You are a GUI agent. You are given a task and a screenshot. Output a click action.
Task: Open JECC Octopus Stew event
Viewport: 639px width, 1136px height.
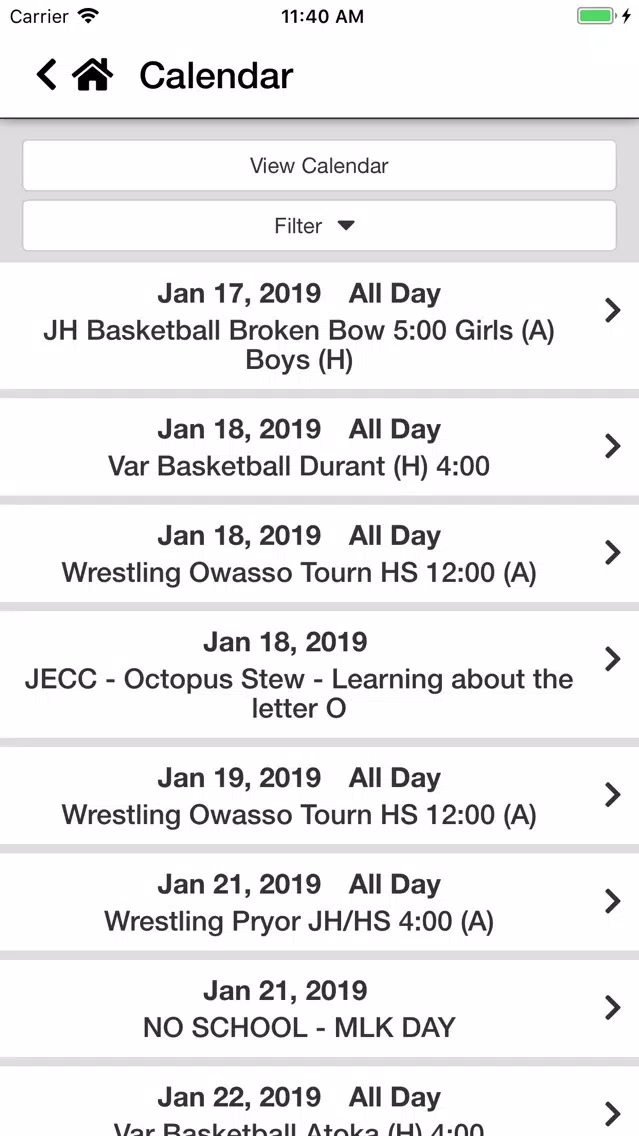320,674
